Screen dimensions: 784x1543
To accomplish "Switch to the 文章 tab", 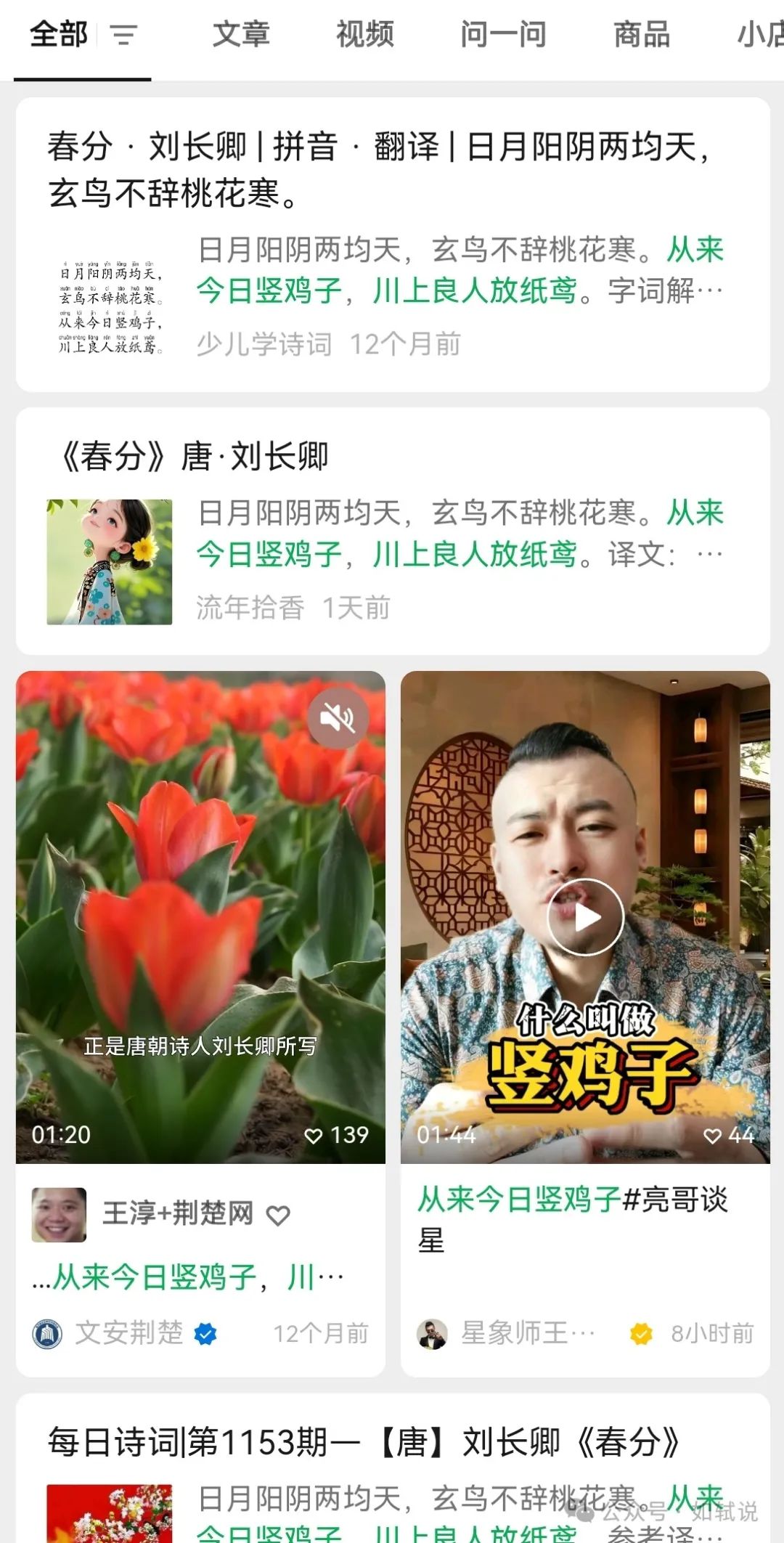I will coord(241,35).
